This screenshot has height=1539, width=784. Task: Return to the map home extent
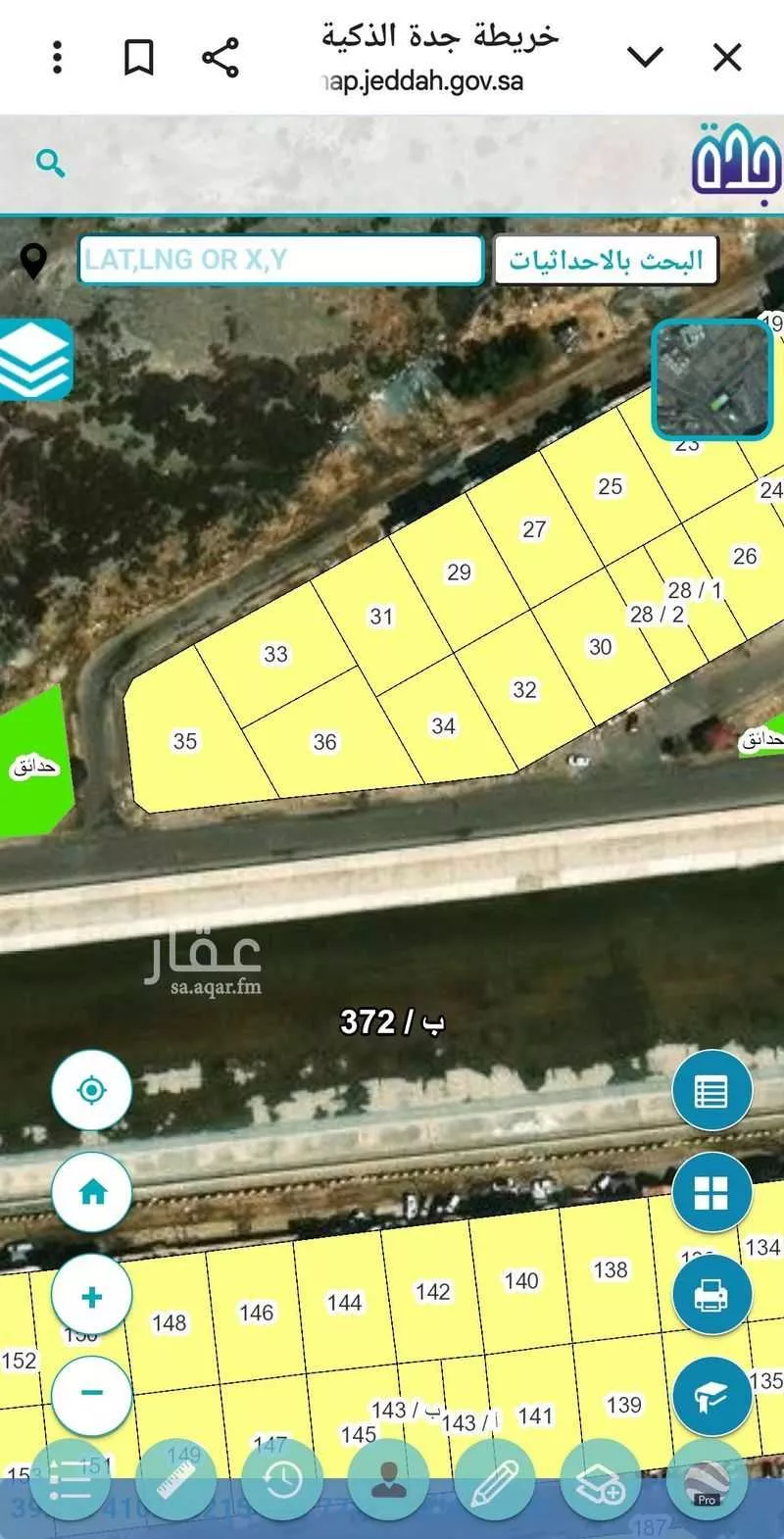(92, 1192)
